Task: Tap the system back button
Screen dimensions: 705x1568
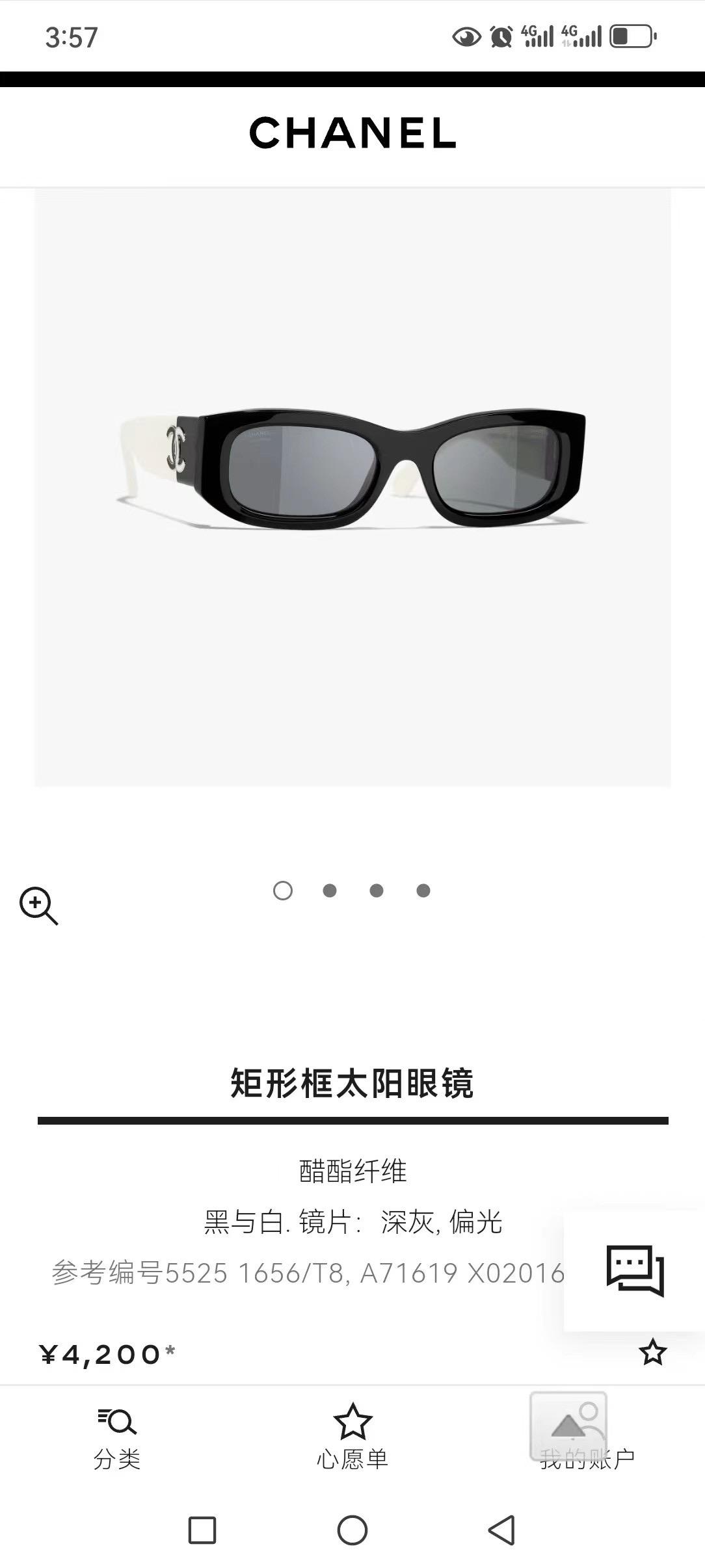Action: coord(502,1530)
